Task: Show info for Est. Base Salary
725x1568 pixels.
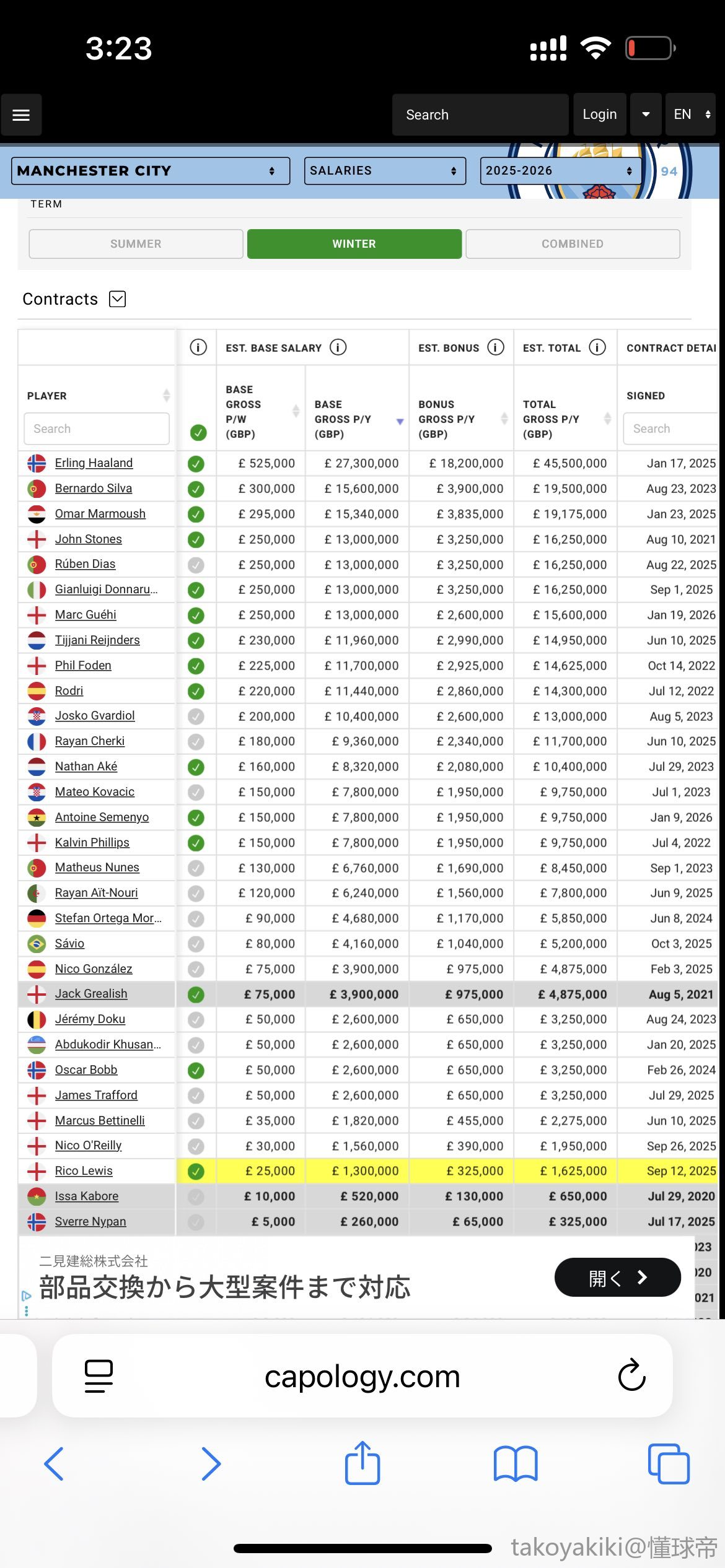Action: pyautogui.click(x=338, y=347)
